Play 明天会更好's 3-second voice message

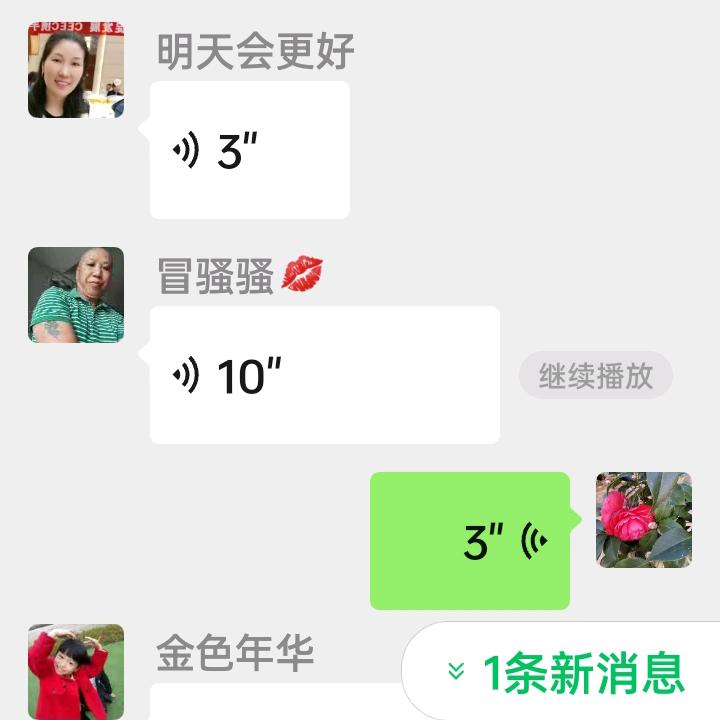[x=249, y=151]
